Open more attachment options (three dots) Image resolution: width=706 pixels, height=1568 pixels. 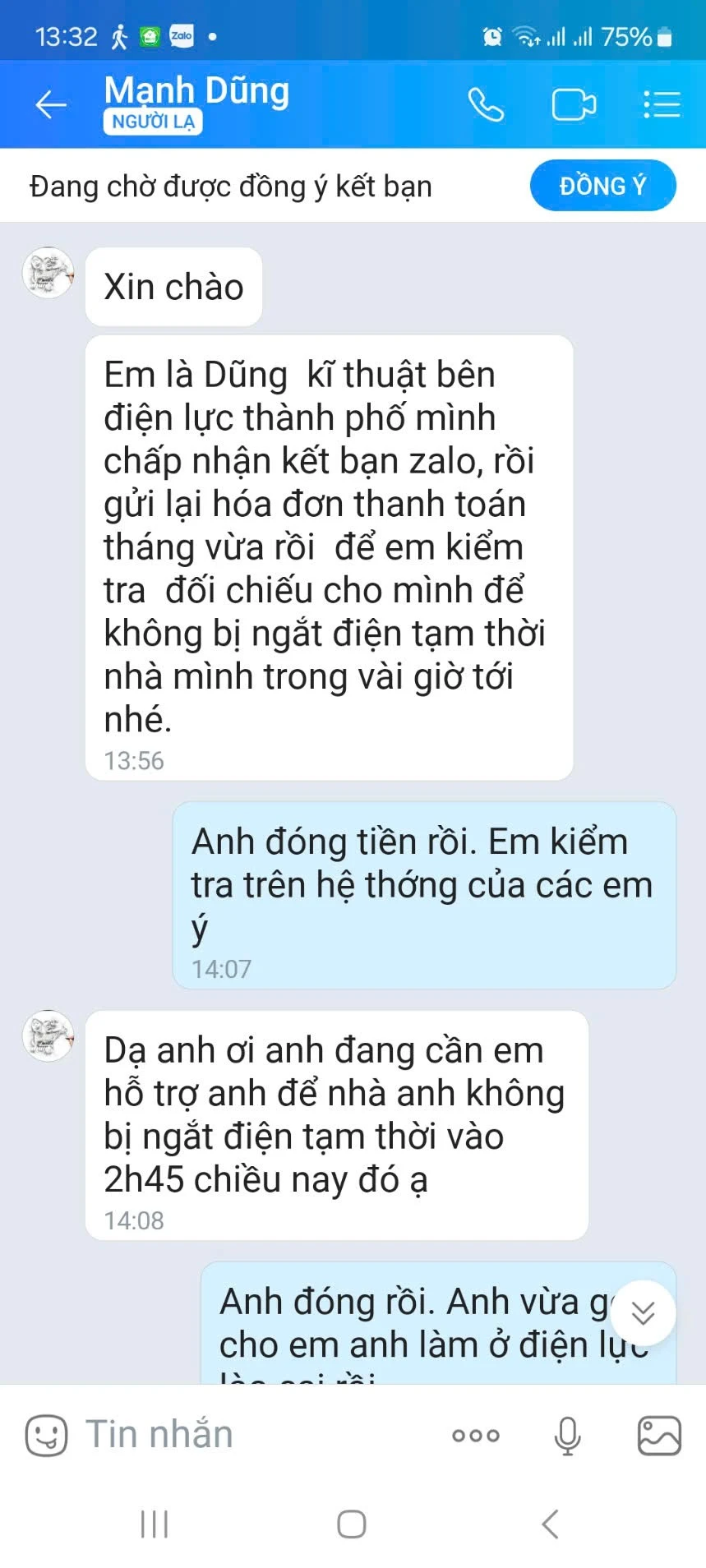[x=476, y=1436]
